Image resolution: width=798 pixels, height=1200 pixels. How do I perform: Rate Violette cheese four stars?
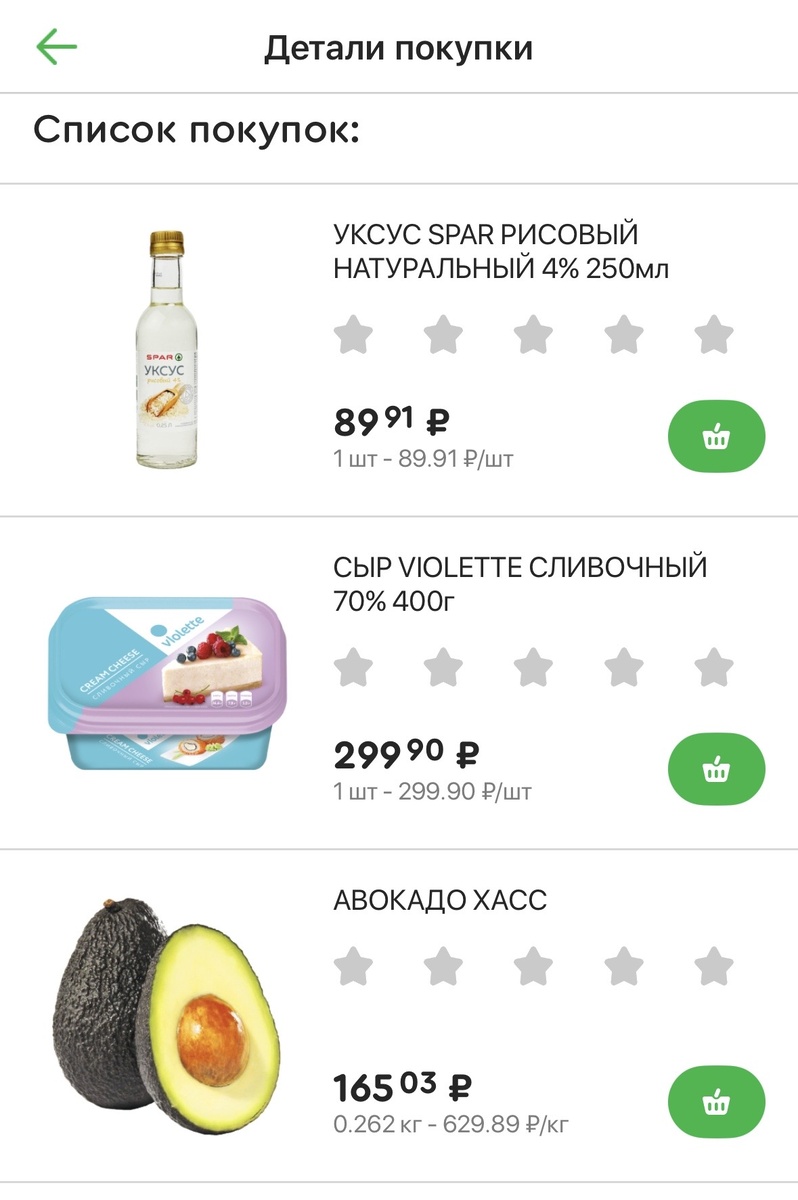coord(623,667)
